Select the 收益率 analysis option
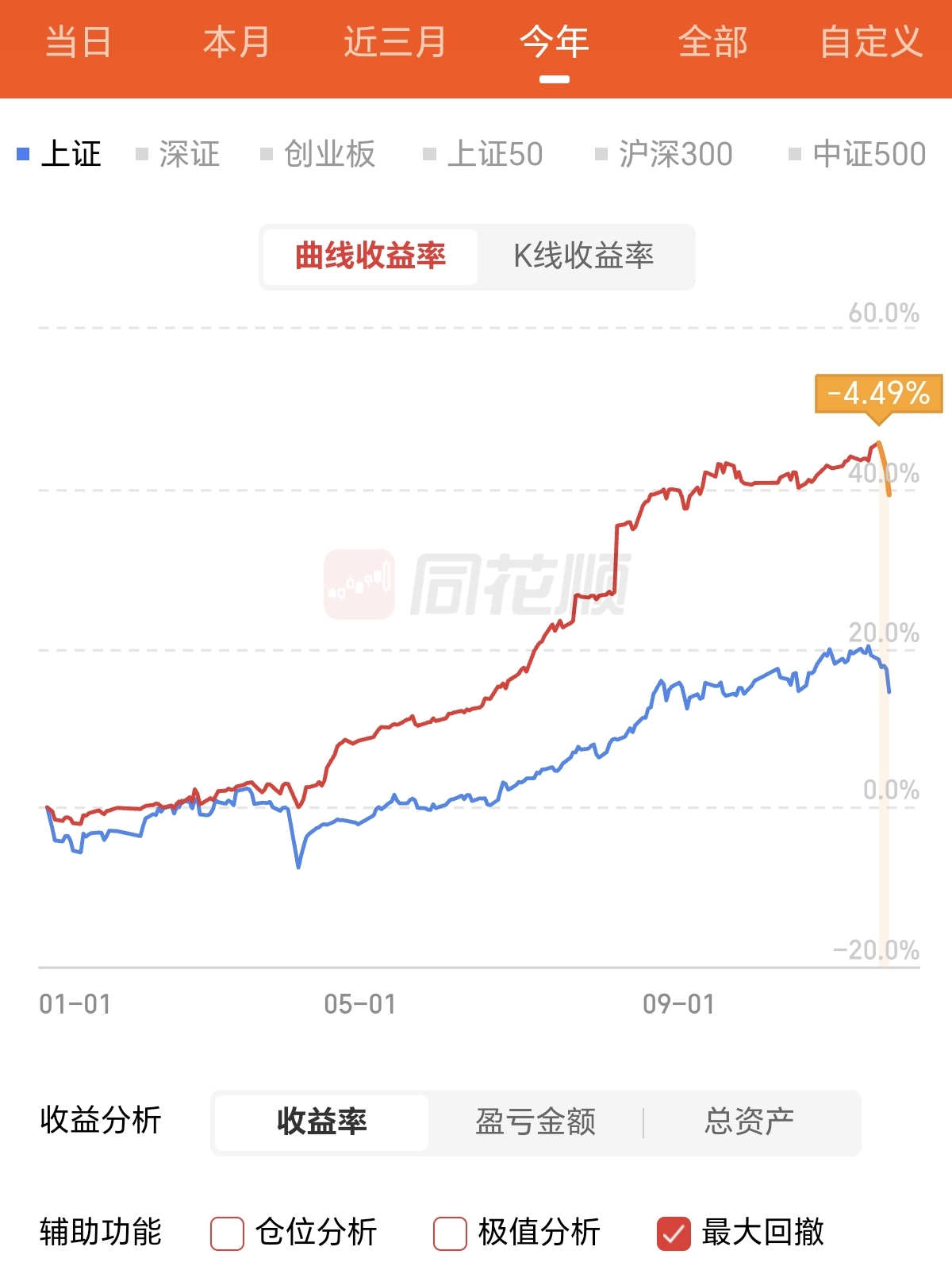The height and width of the screenshot is (1266, 952). tap(321, 1122)
